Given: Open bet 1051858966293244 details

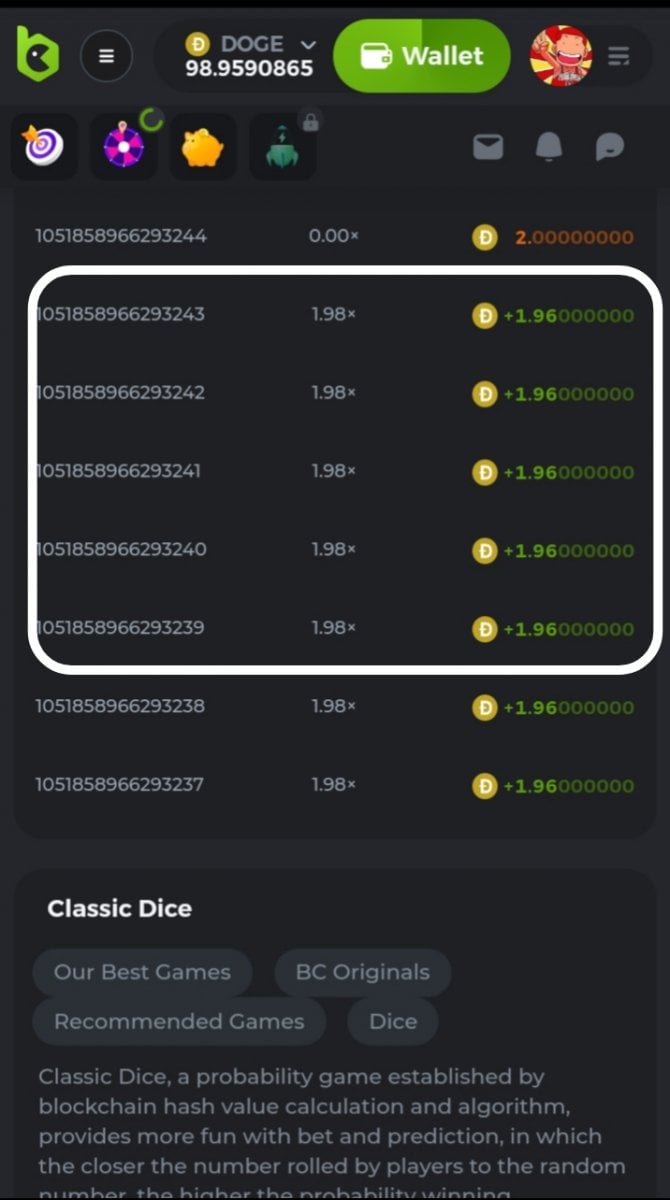Looking at the screenshot, I should point(121,237).
